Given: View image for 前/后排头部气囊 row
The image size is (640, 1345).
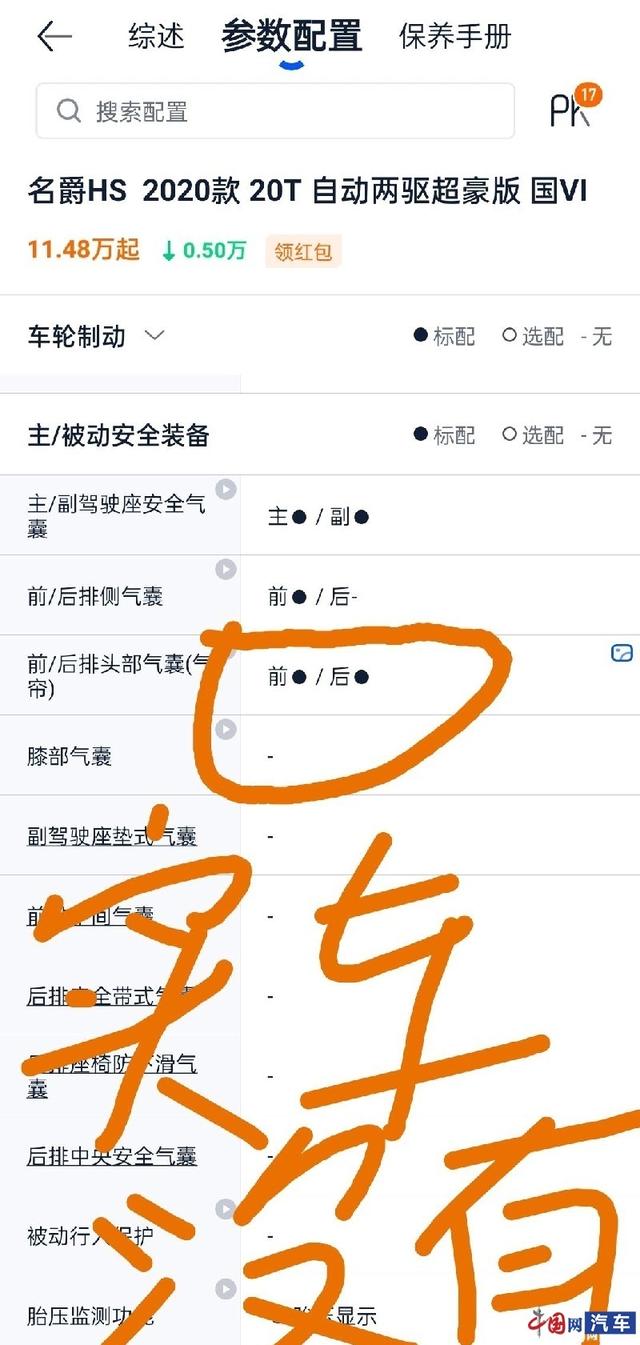Looking at the screenshot, I should 622,653.
